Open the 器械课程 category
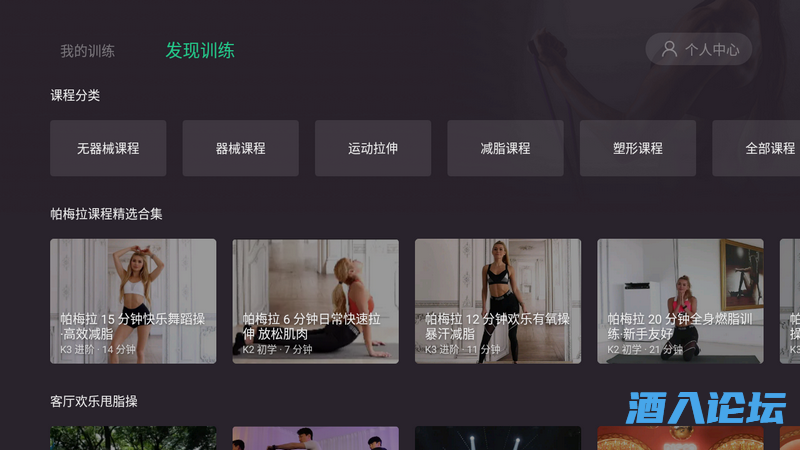The width and height of the screenshot is (800, 450). 240,148
